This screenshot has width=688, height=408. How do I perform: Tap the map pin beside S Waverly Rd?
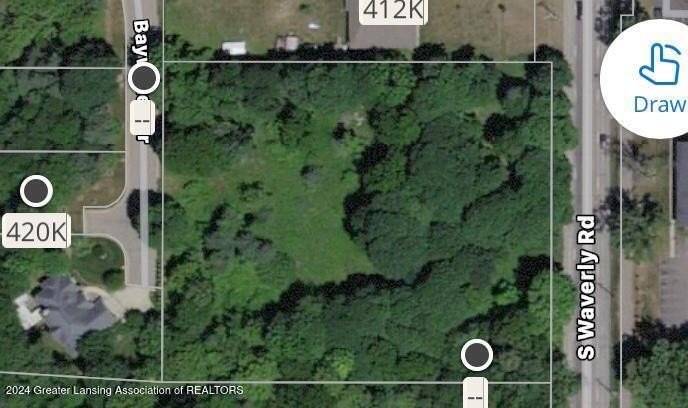coord(477,355)
